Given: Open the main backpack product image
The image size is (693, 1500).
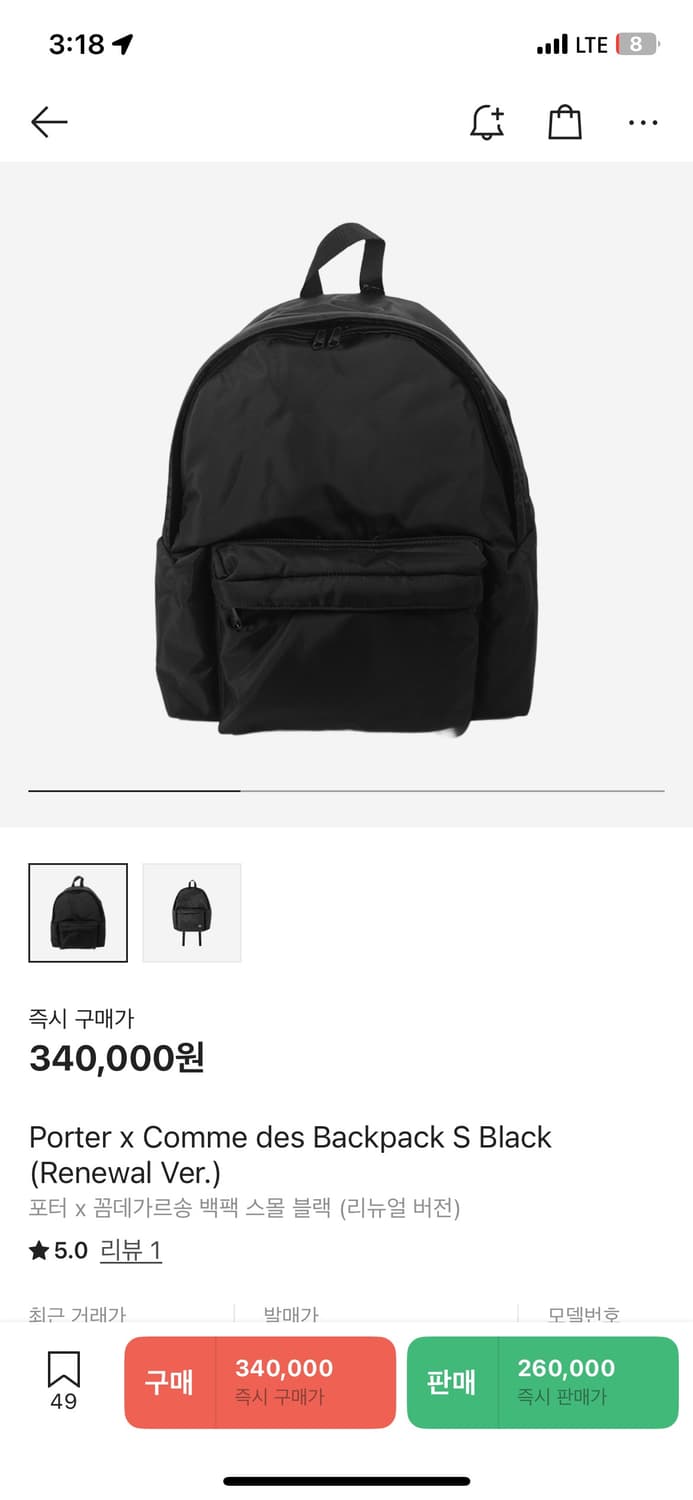Looking at the screenshot, I should (346, 480).
